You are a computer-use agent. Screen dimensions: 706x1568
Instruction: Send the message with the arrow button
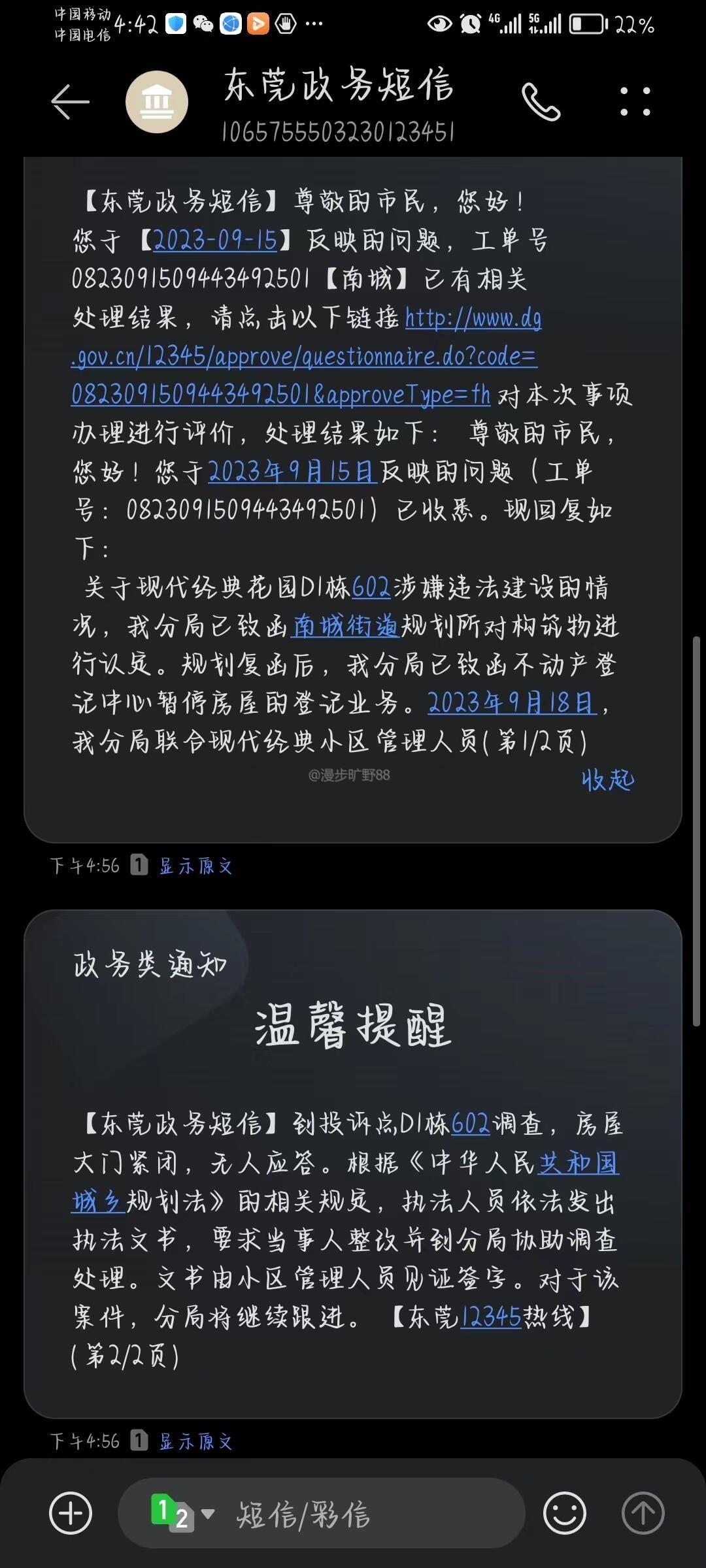tap(643, 1512)
